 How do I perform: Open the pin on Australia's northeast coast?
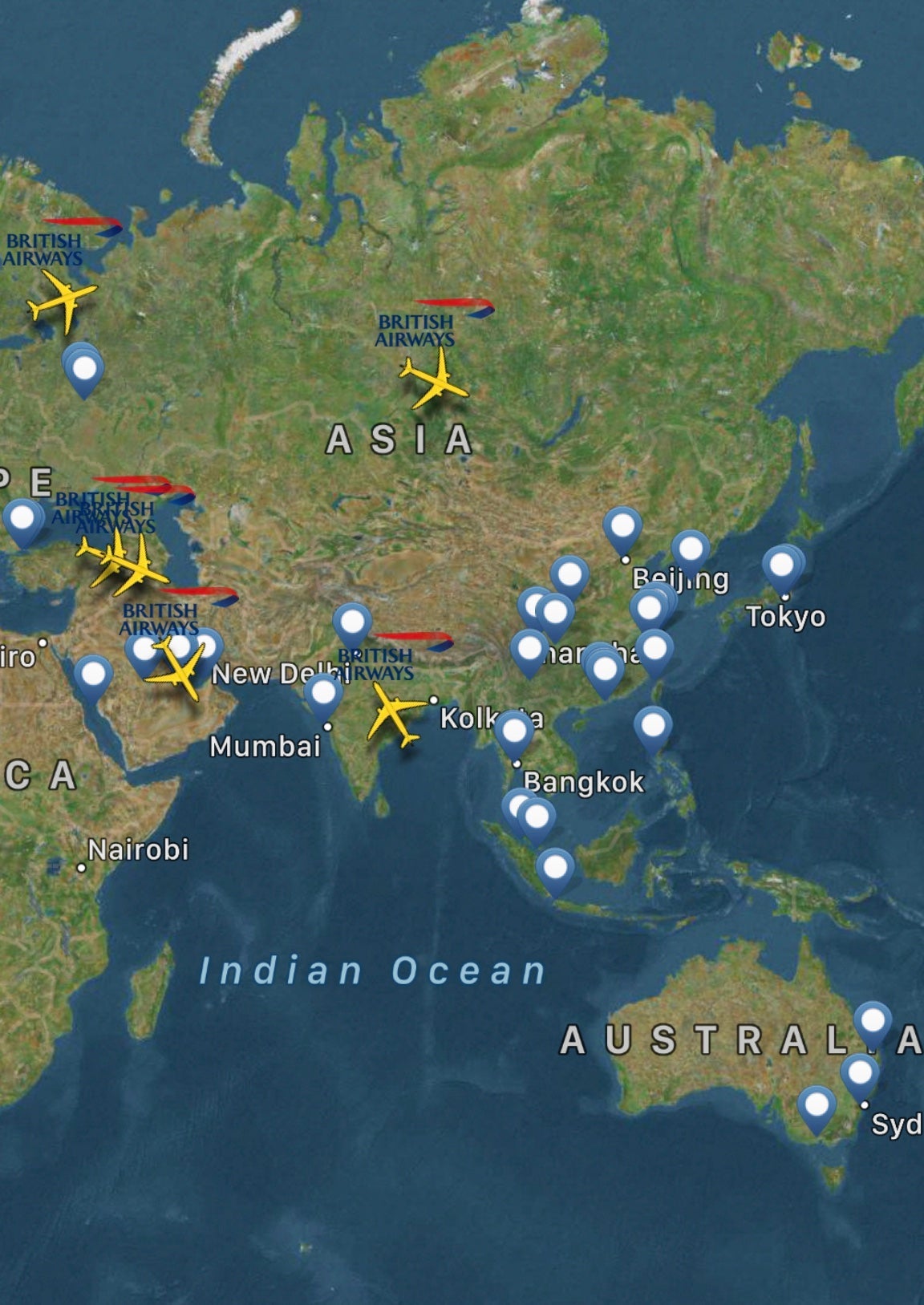click(x=873, y=1021)
